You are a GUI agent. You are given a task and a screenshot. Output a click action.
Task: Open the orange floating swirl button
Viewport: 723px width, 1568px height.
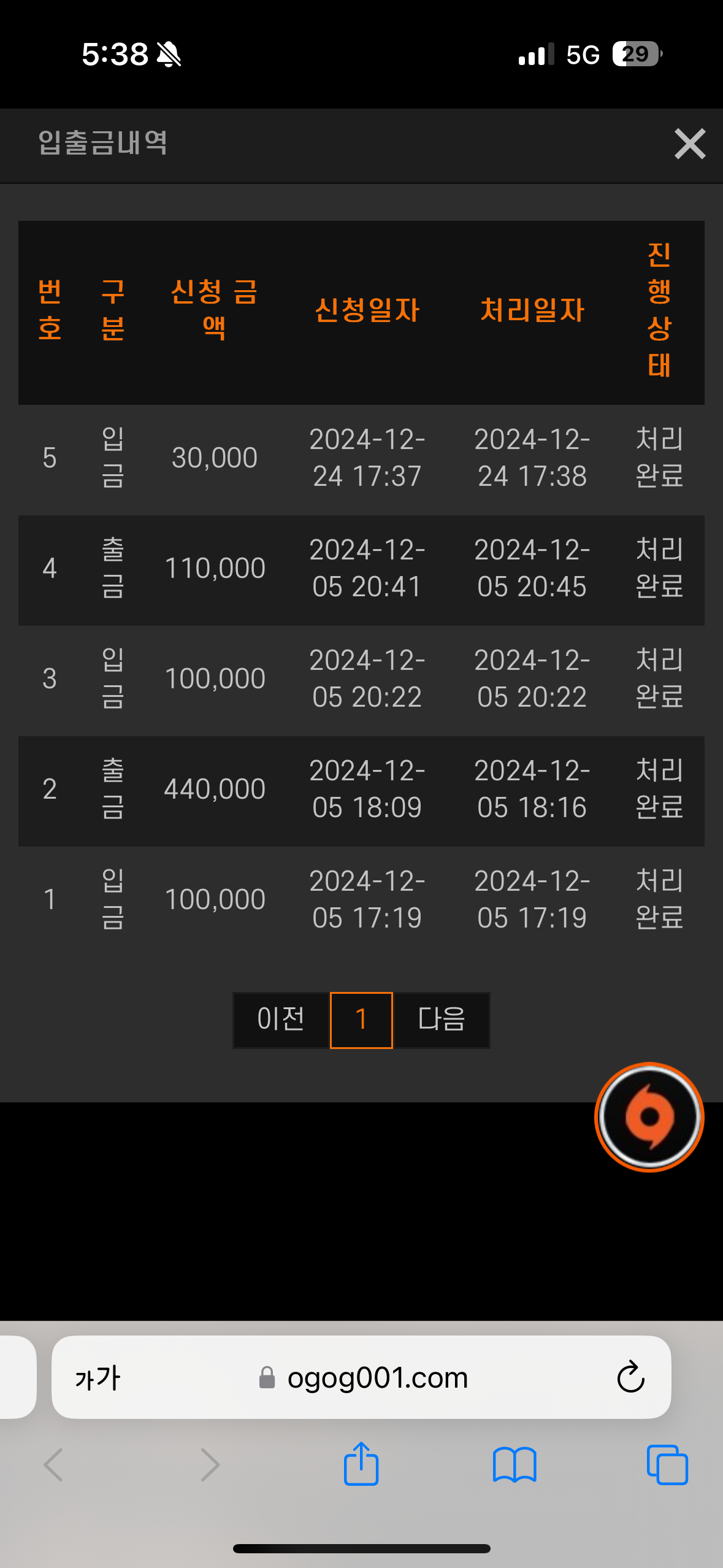[649, 1116]
